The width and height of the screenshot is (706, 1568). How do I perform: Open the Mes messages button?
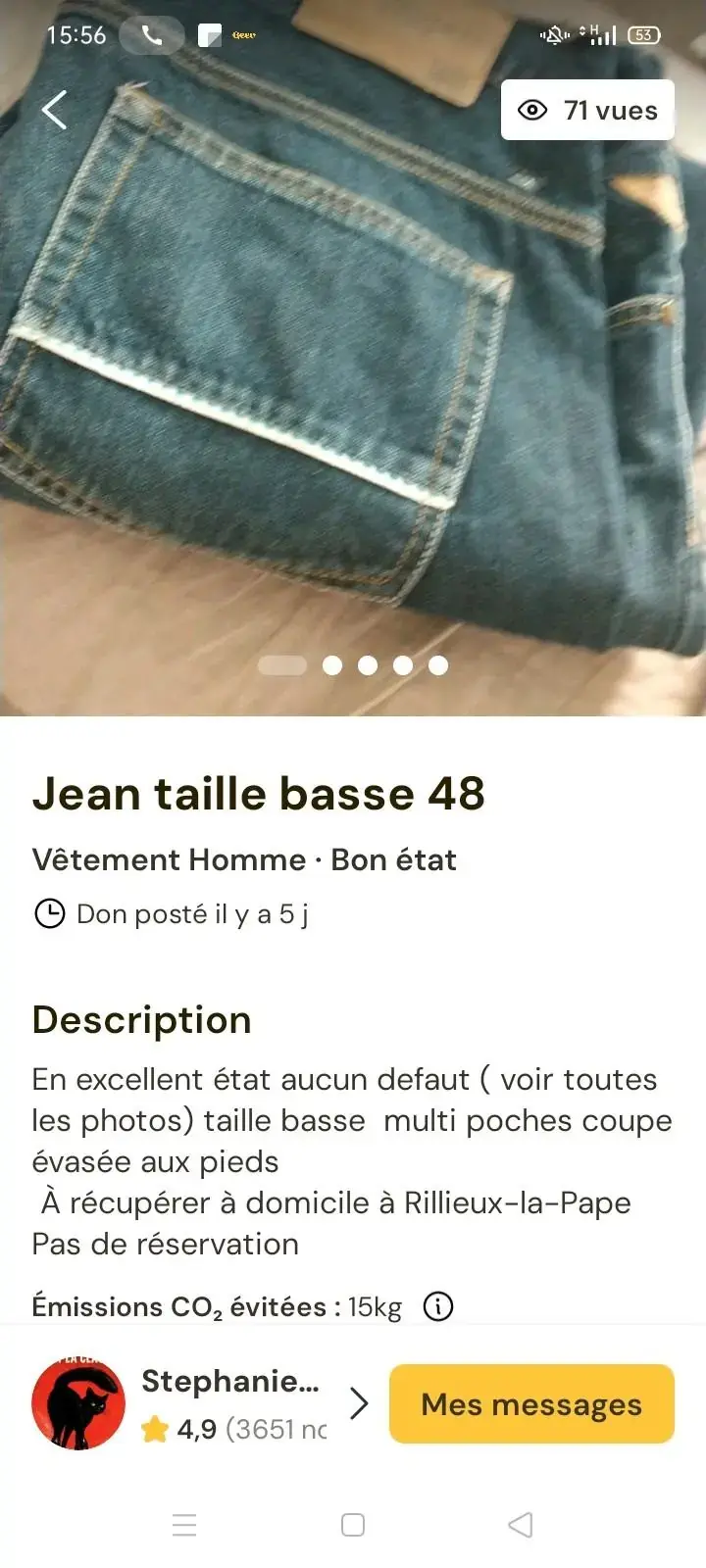coord(531,1403)
